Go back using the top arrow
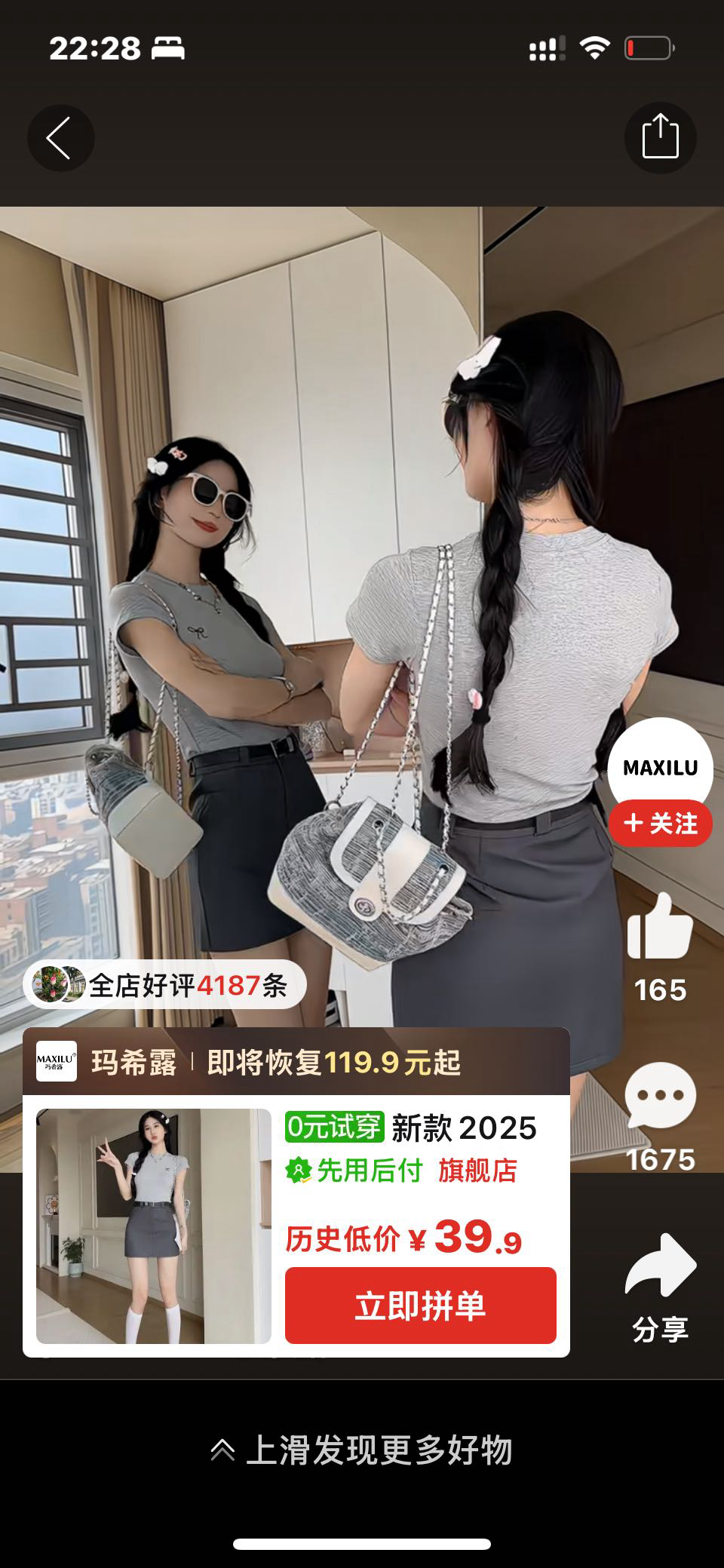 (x=60, y=138)
